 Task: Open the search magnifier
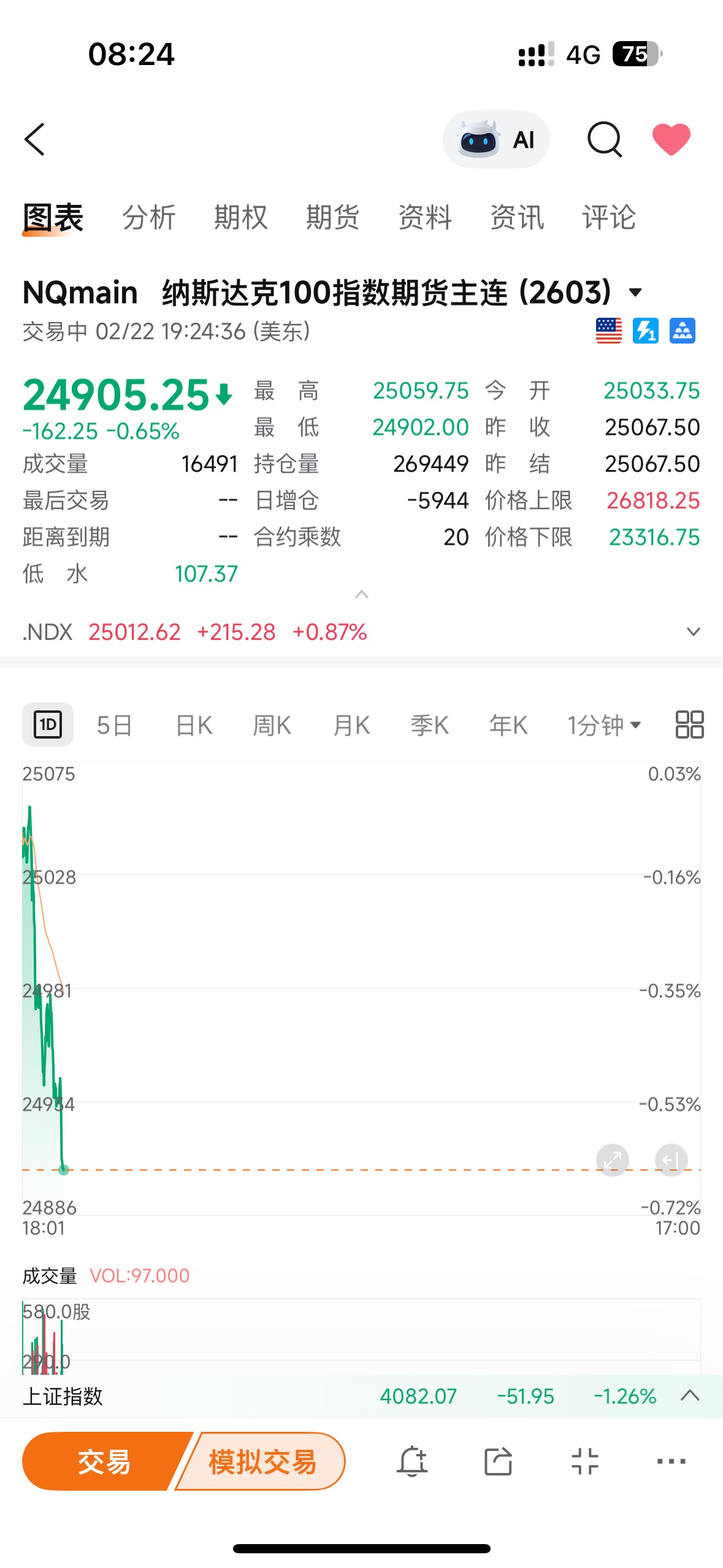604,140
